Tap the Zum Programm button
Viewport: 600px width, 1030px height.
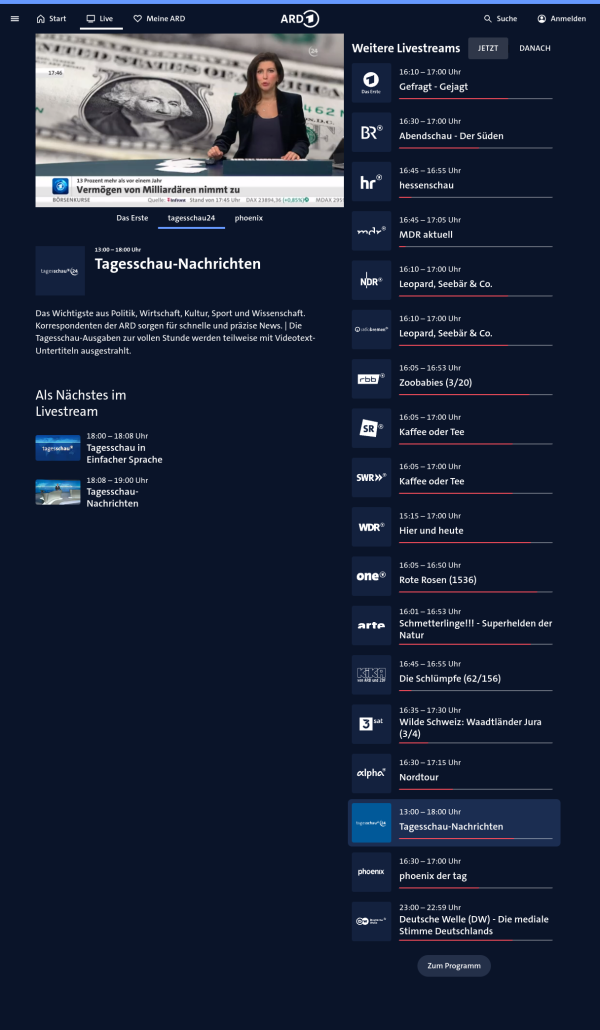coord(454,966)
